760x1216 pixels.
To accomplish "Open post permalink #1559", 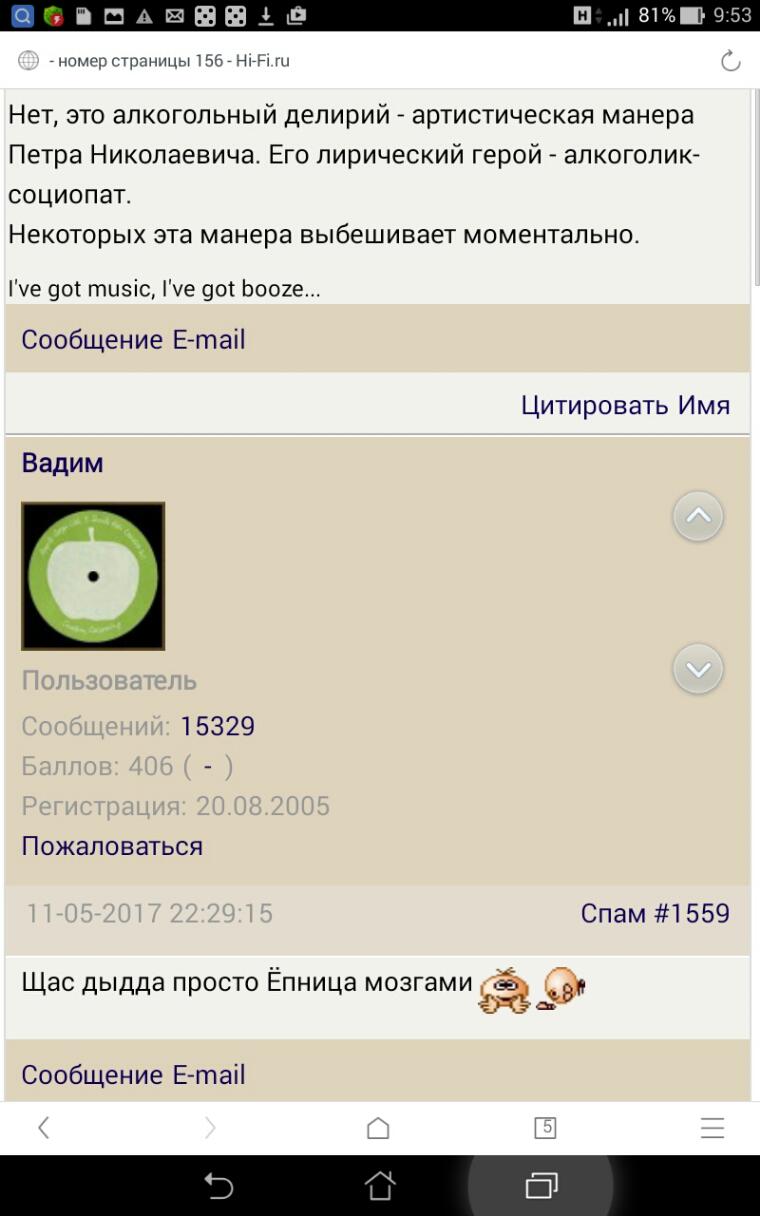I will (x=692, y=913).
